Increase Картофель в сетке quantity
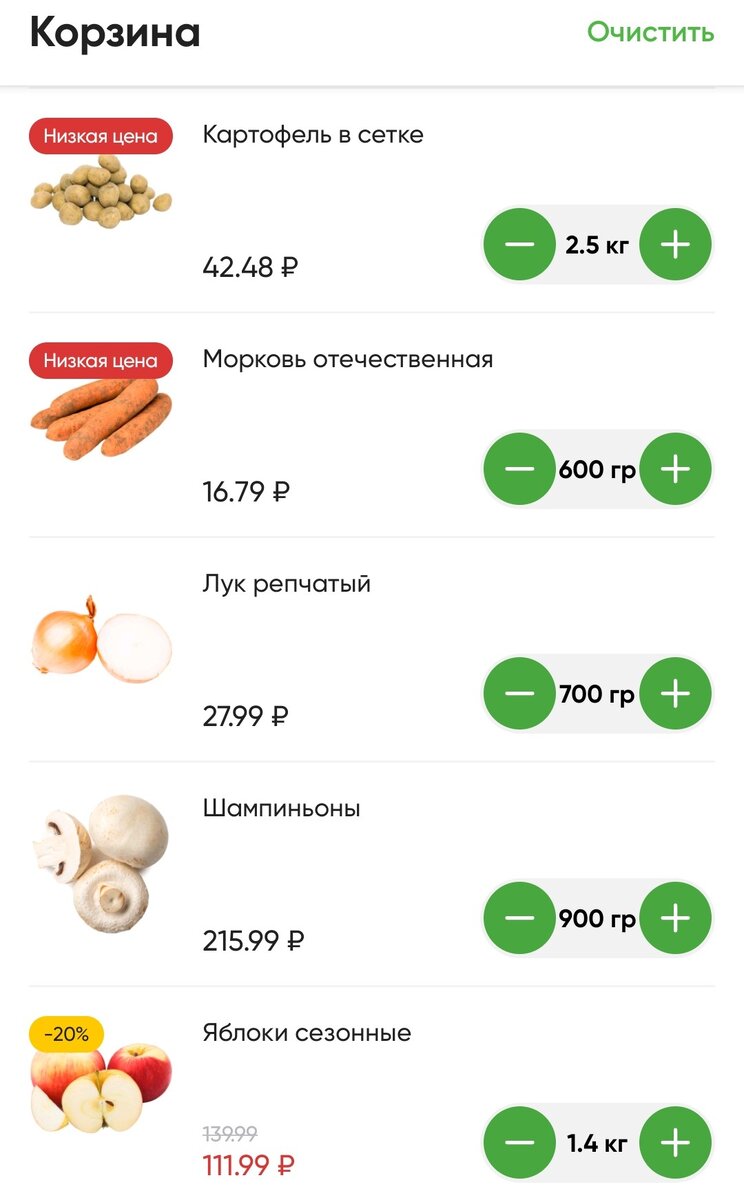The width and height of the screenshot is (744, 1200). 676,244
